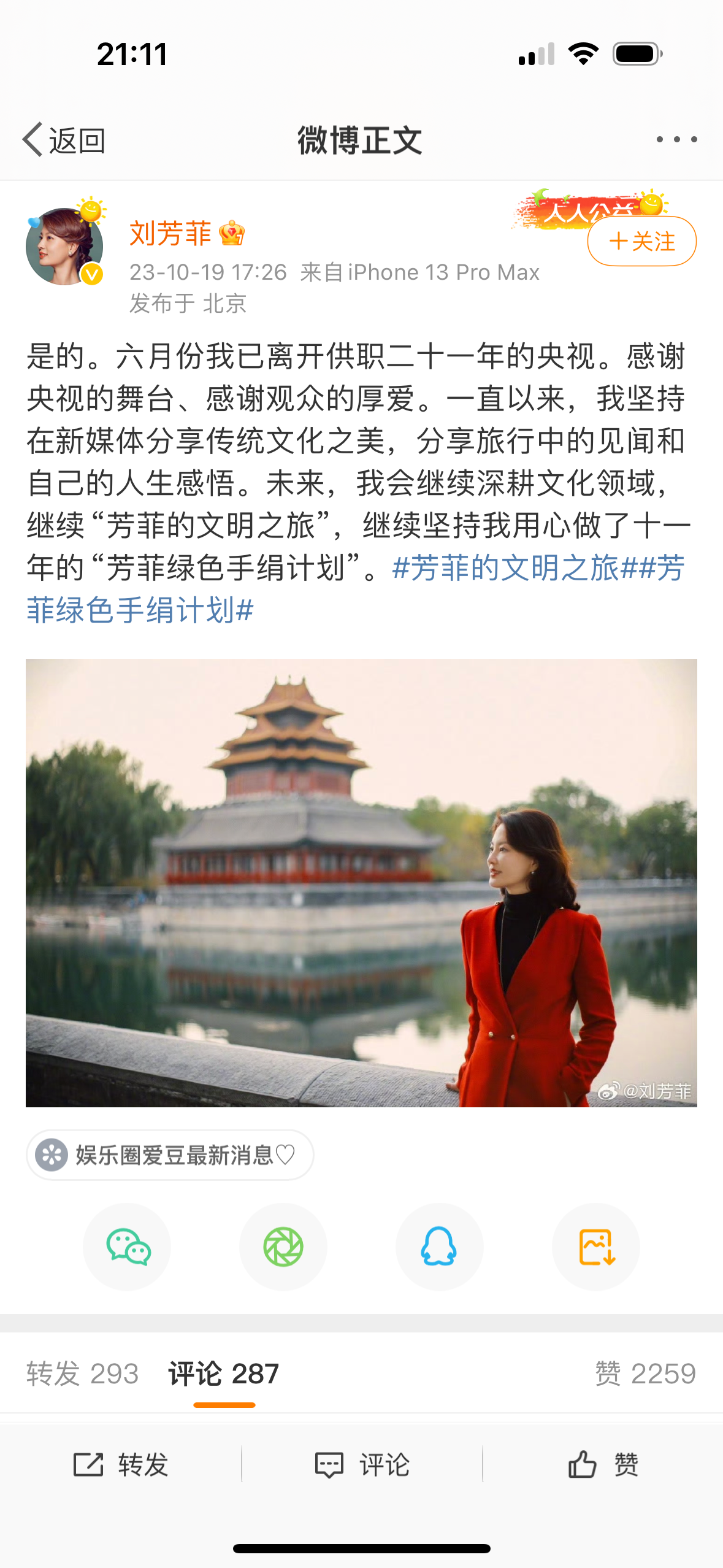Share to WeChat Moments
Screen dimensions: 723x1568
point(283,1247)
